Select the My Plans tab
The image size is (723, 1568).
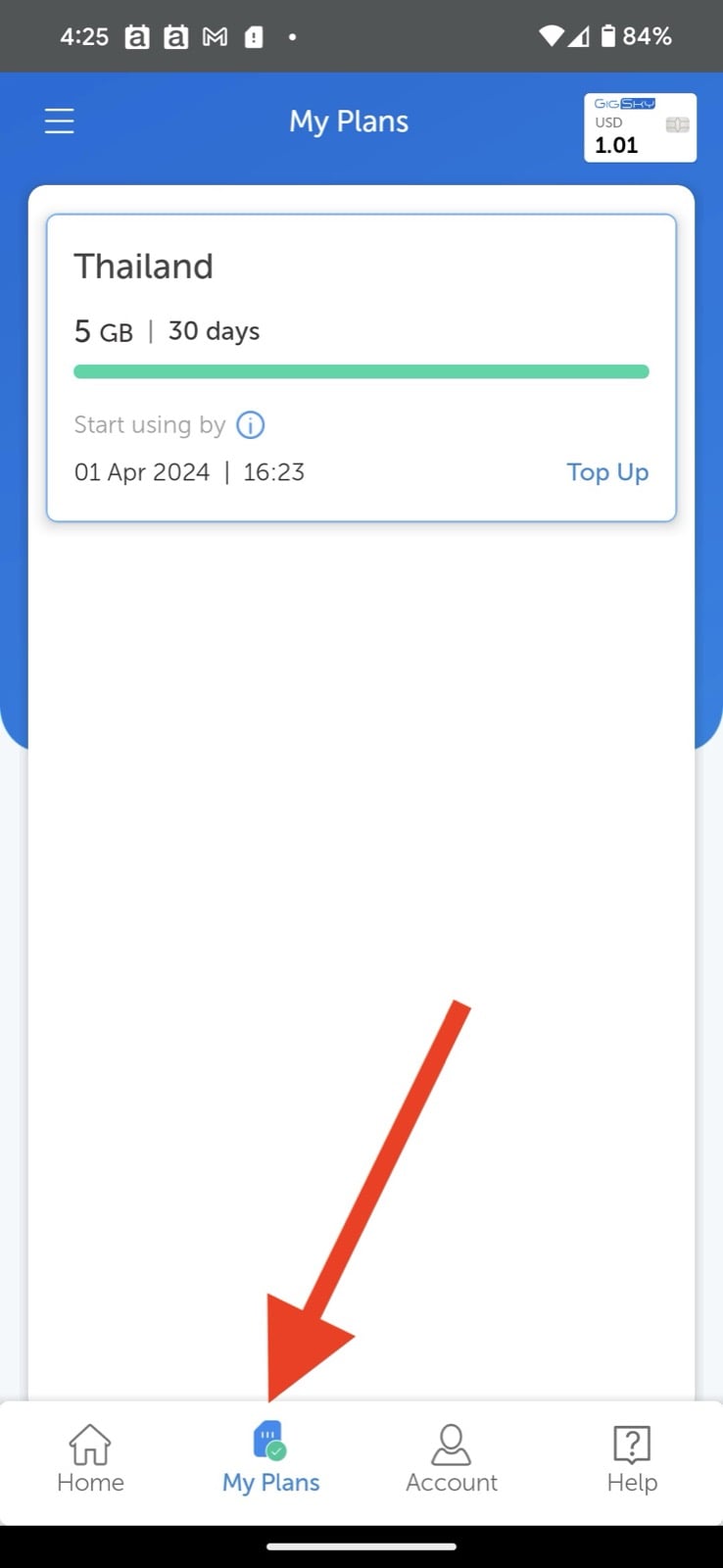point(271,1459)
